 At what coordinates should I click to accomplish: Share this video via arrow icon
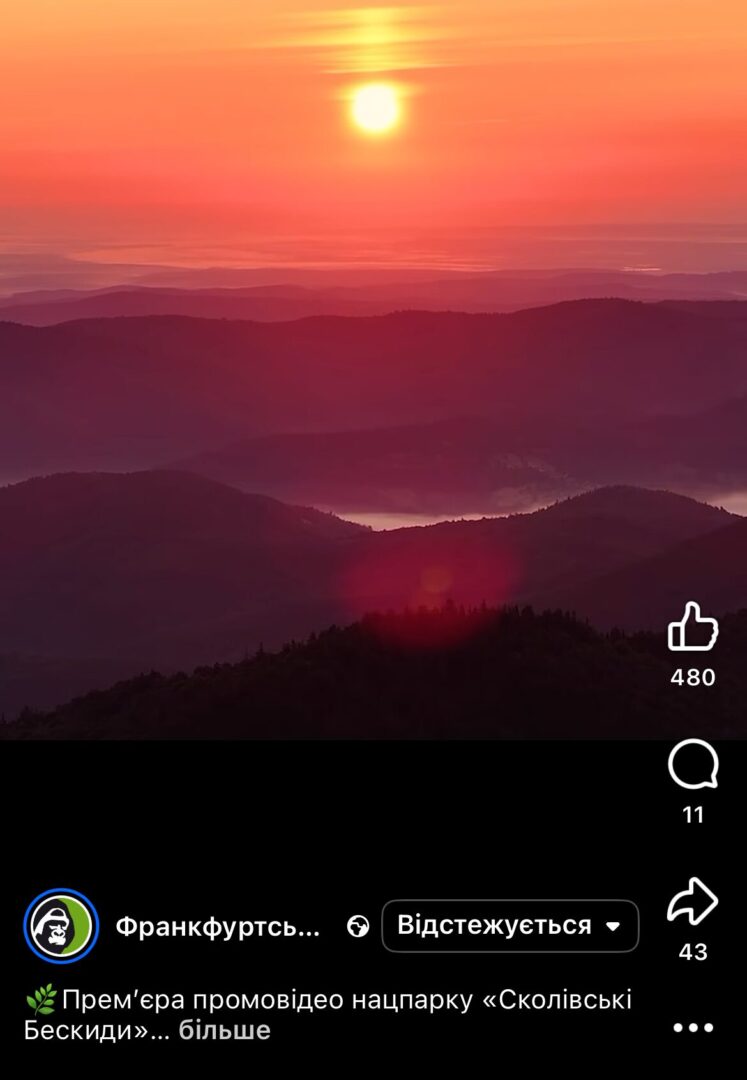click(x=693, y=902)
